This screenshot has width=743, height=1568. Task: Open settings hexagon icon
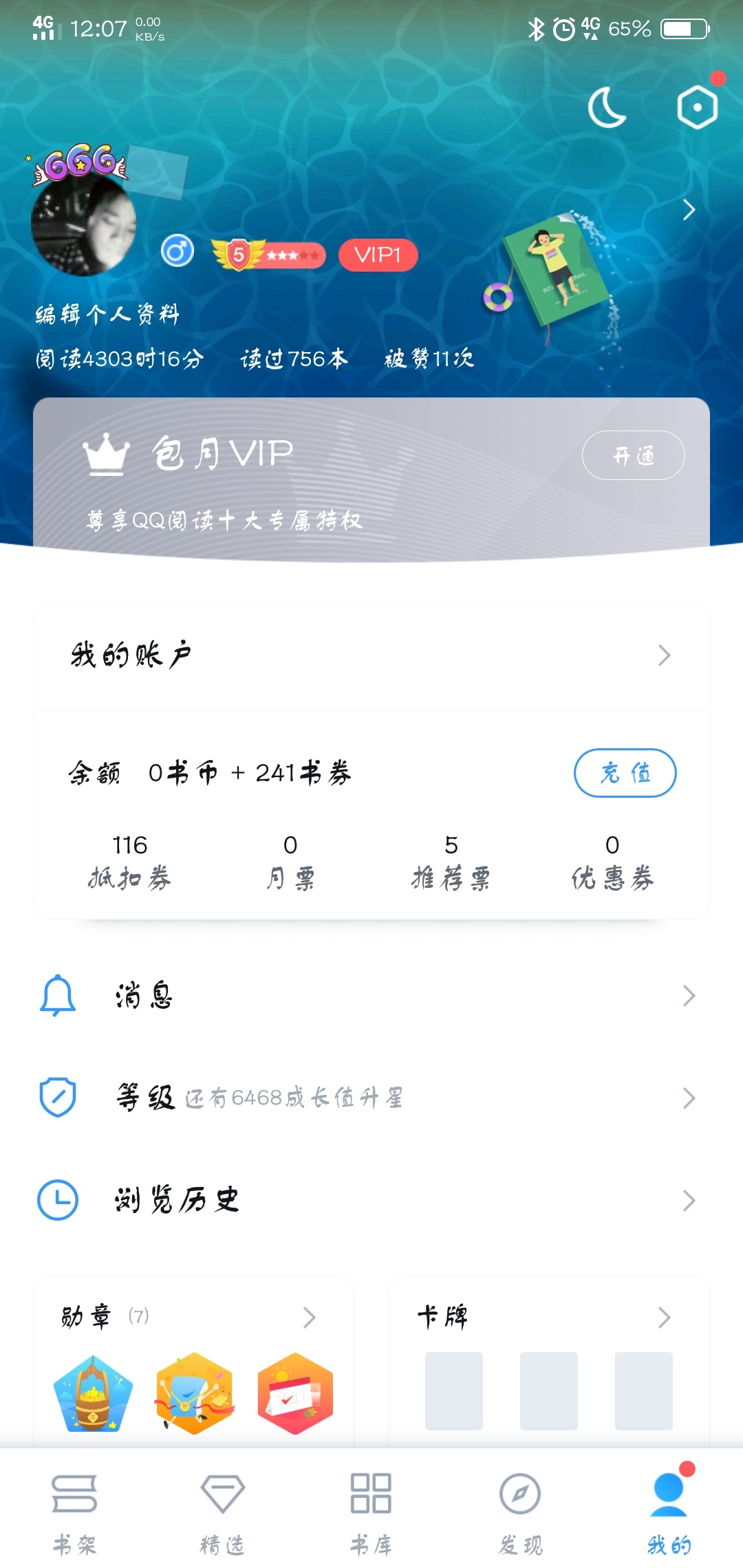click(x=697, y=108)
